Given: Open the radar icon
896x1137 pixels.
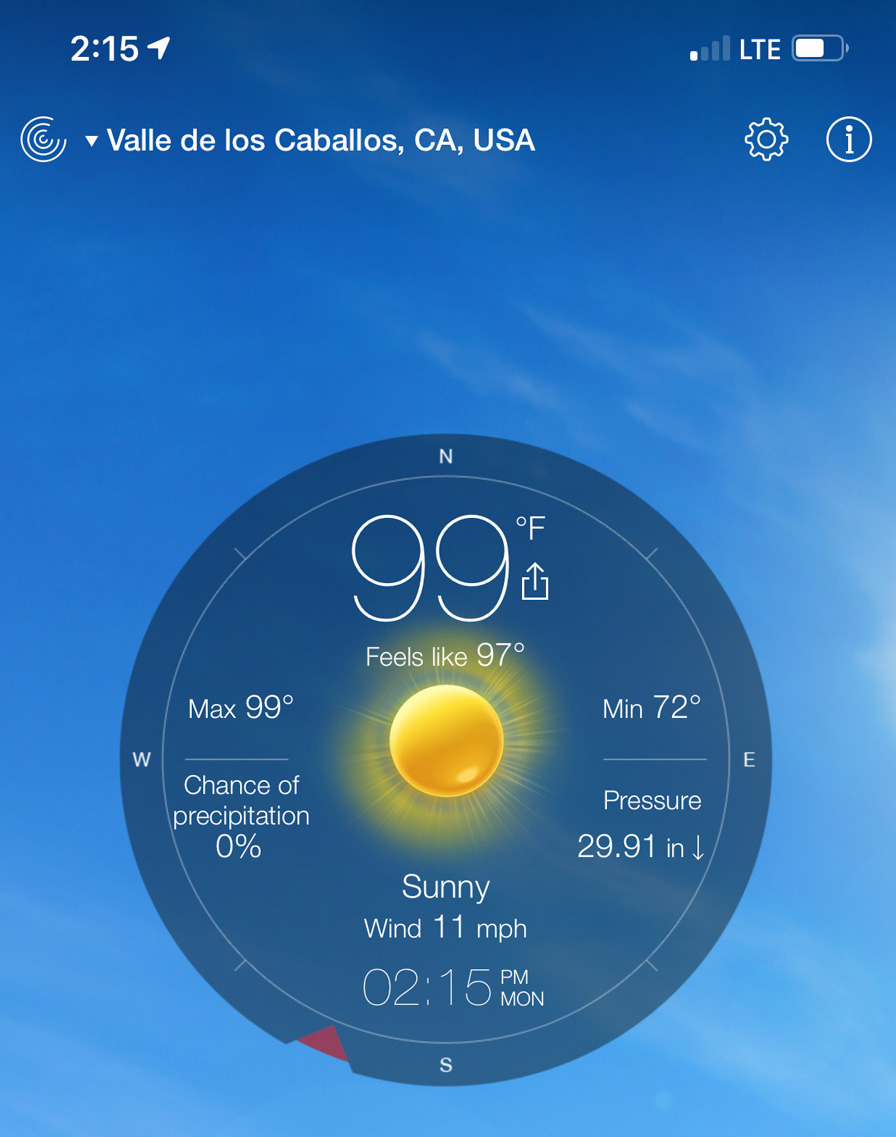Looking at the screenshot, I should [x=44, y=139].
